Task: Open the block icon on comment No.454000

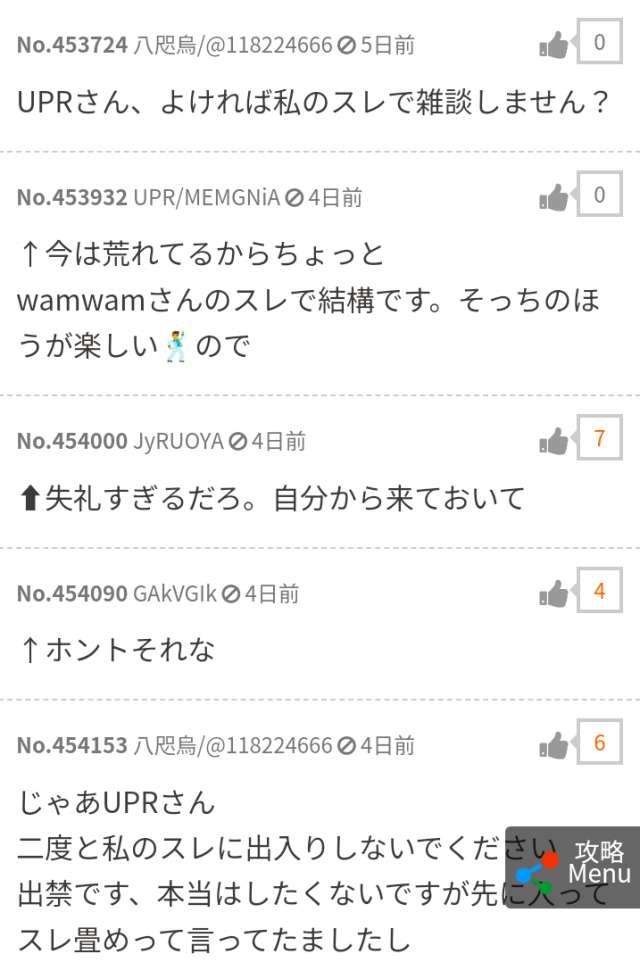Action: coord(238,441)
